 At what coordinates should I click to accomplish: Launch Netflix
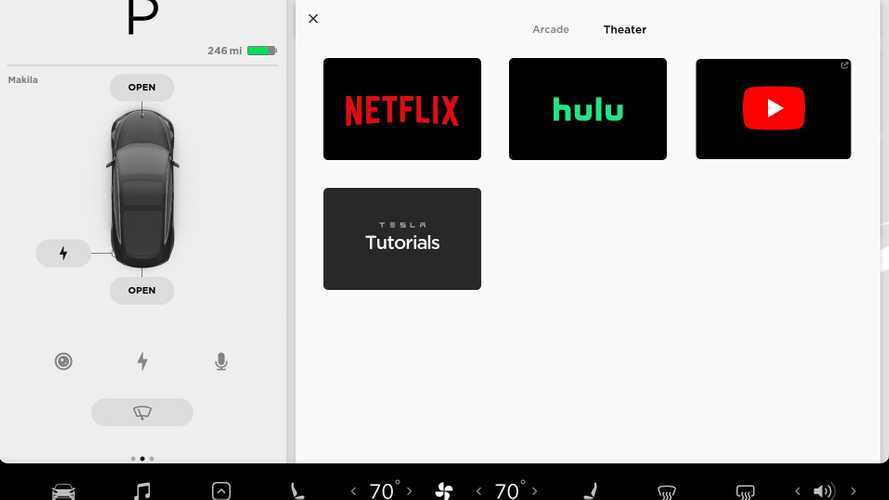(x=402, y=109)
